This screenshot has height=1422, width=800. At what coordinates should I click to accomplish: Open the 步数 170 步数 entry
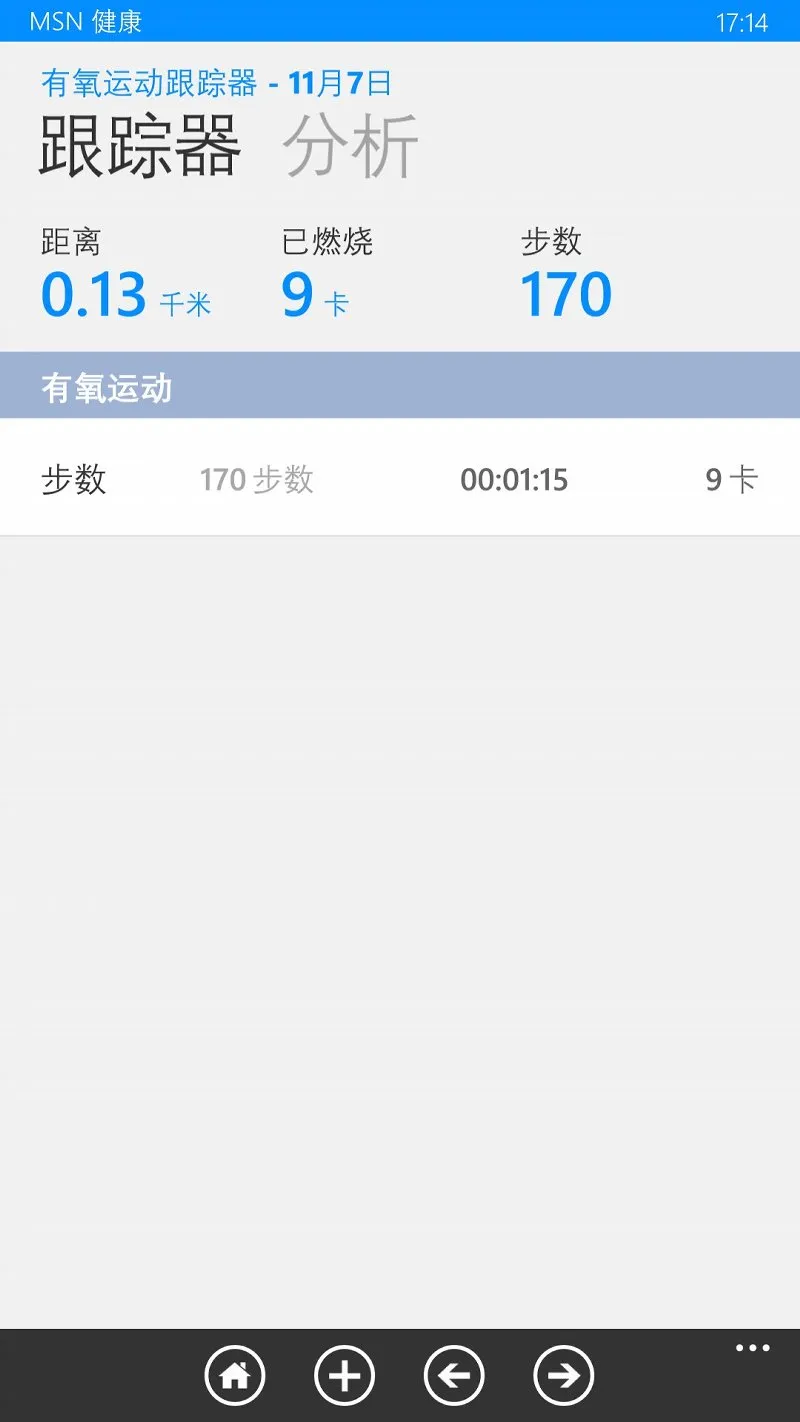pos(400,478)
